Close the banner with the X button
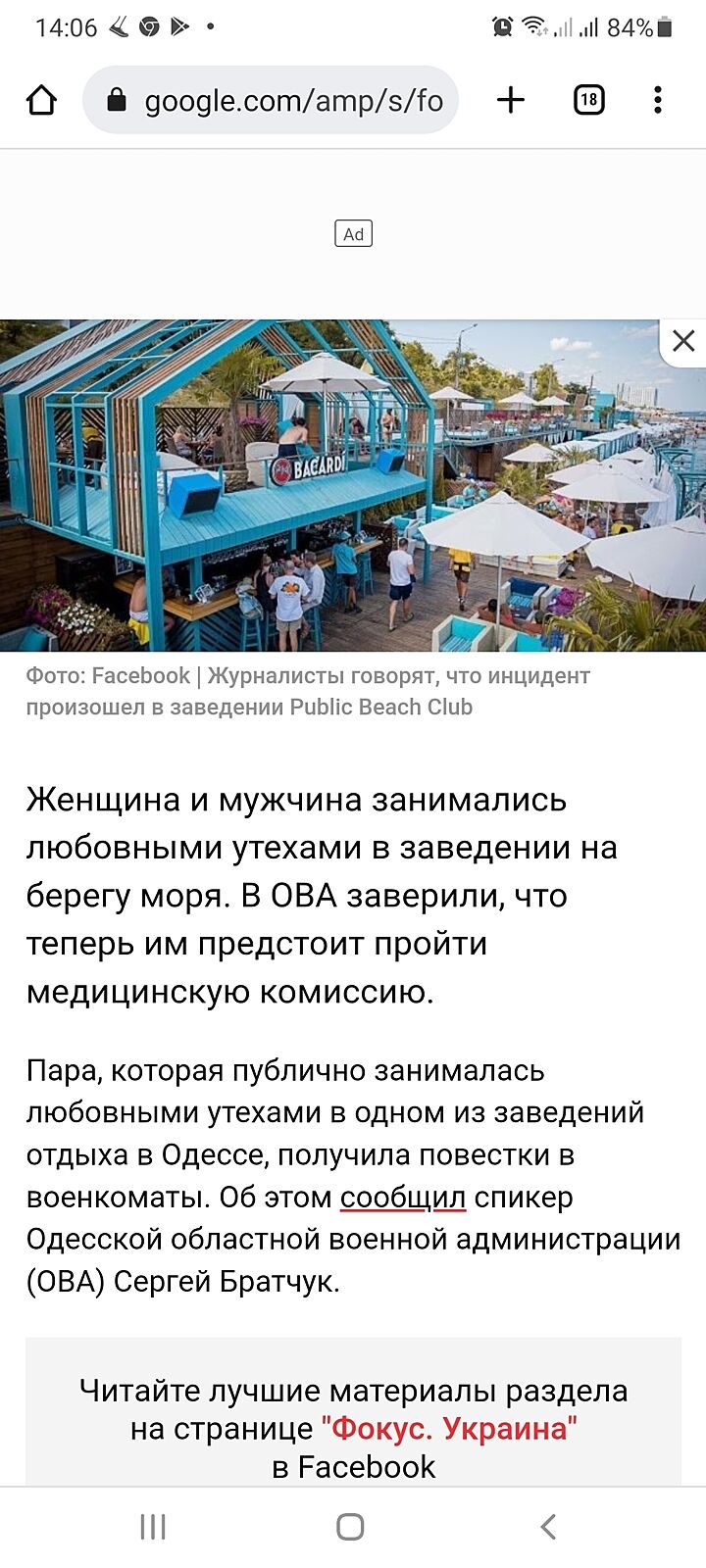 coord(683,341)
